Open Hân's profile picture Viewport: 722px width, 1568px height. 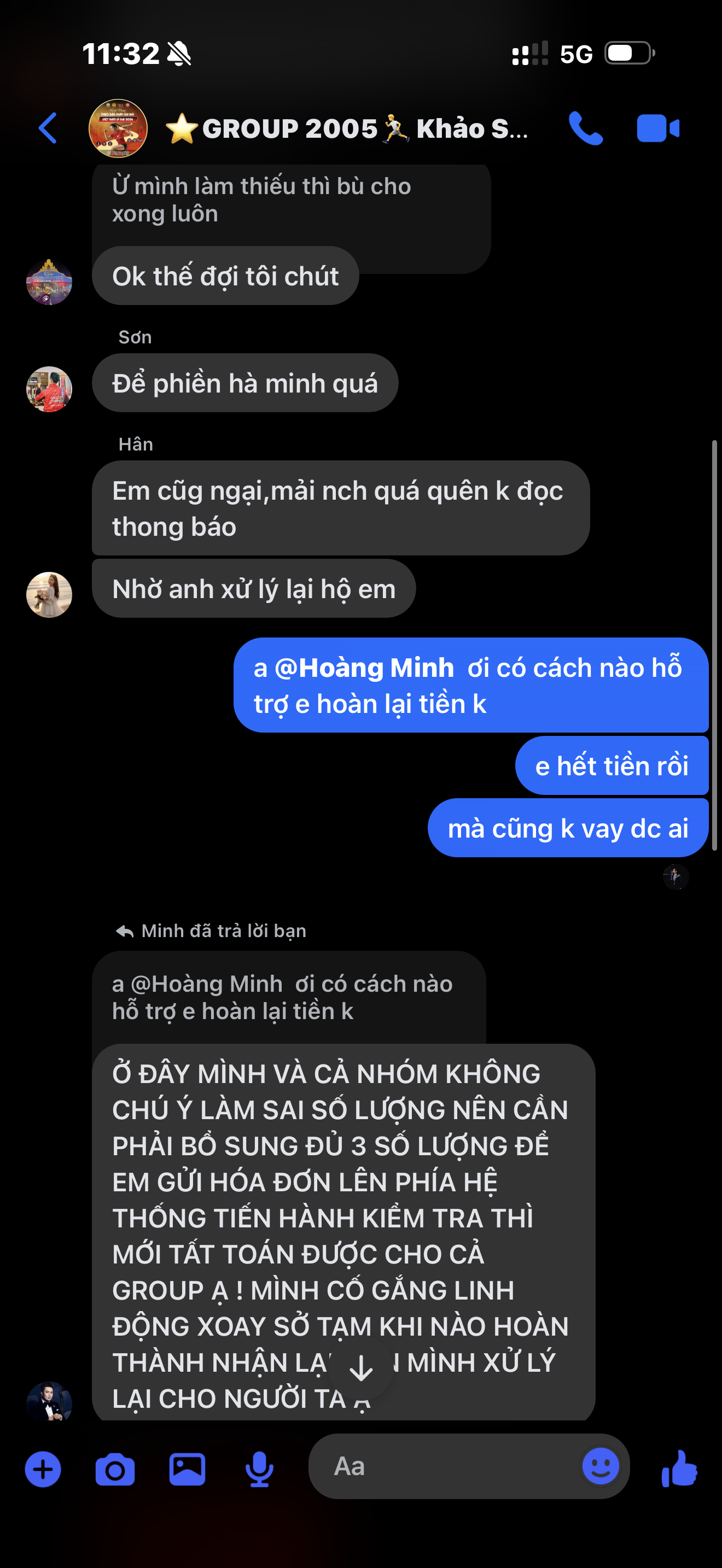49,595
